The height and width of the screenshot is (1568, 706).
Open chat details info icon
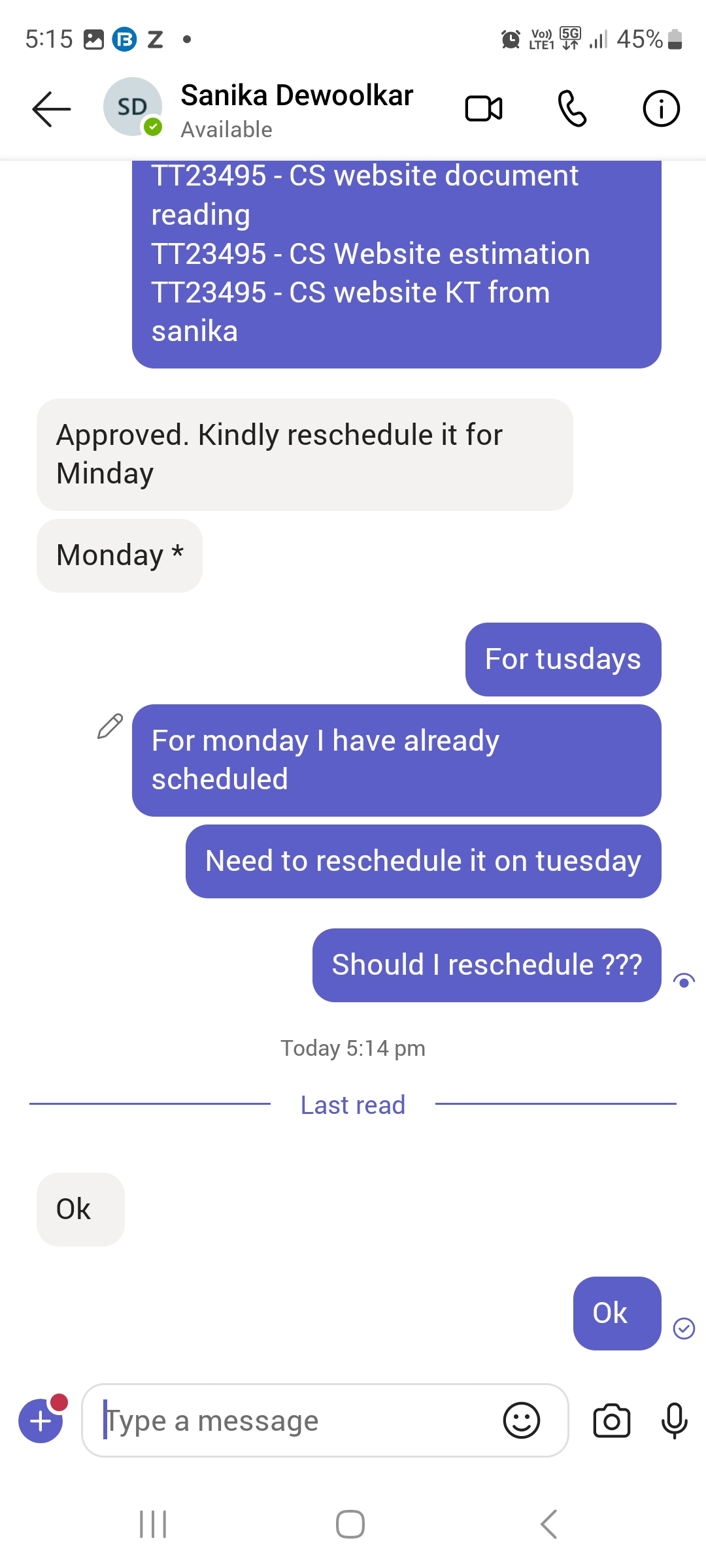coord(661,108)
